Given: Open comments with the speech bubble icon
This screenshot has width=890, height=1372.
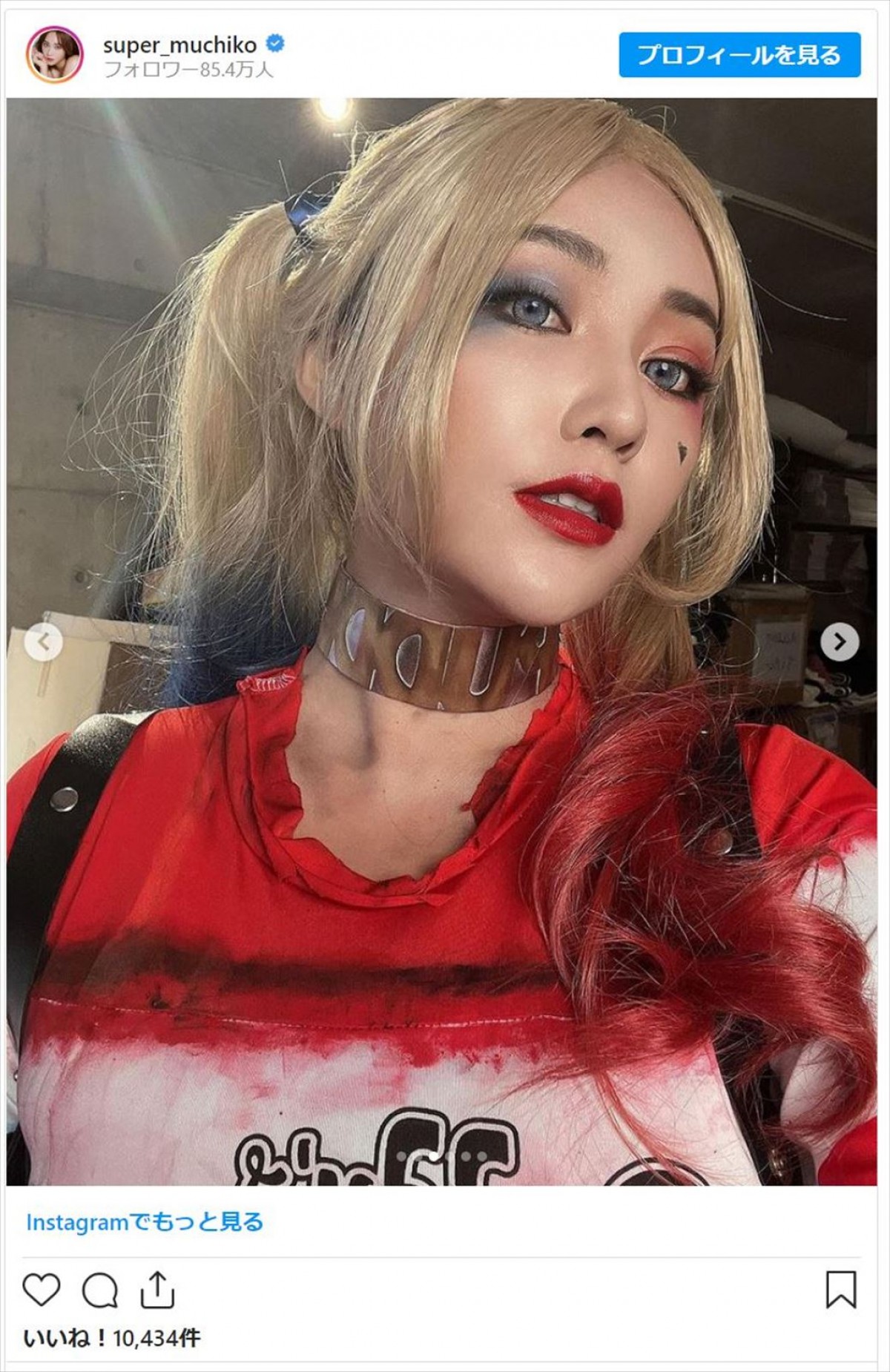Looking at the screenshot, I should point(99,1290).
